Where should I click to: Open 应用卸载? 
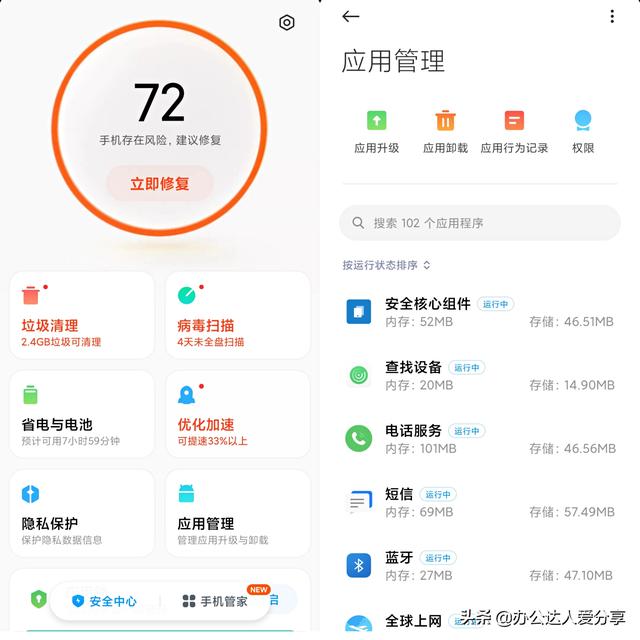point(445,131)
